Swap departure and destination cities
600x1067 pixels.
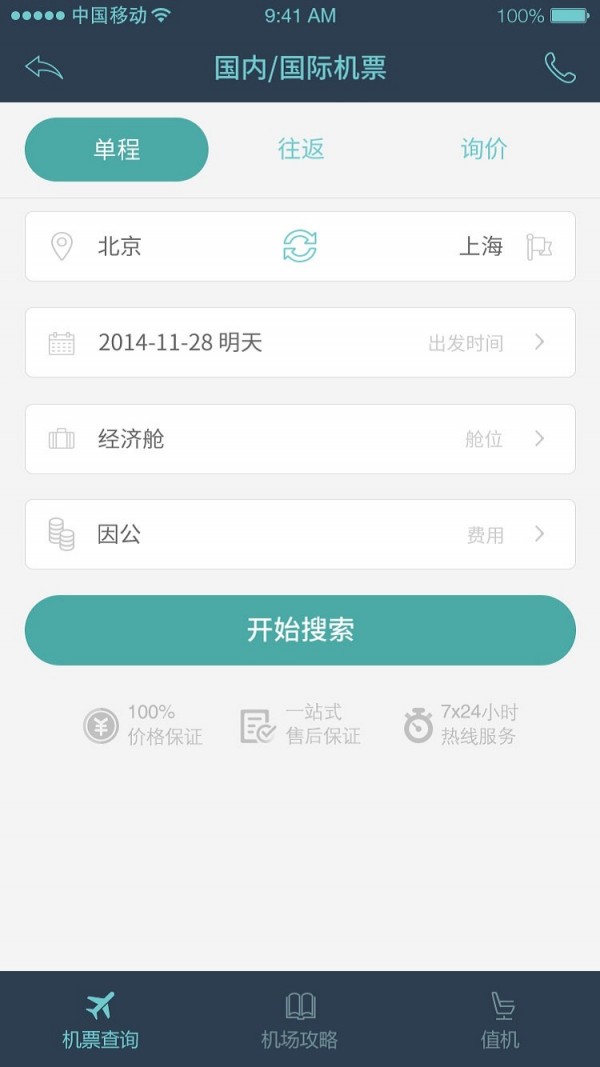[300, 246]
